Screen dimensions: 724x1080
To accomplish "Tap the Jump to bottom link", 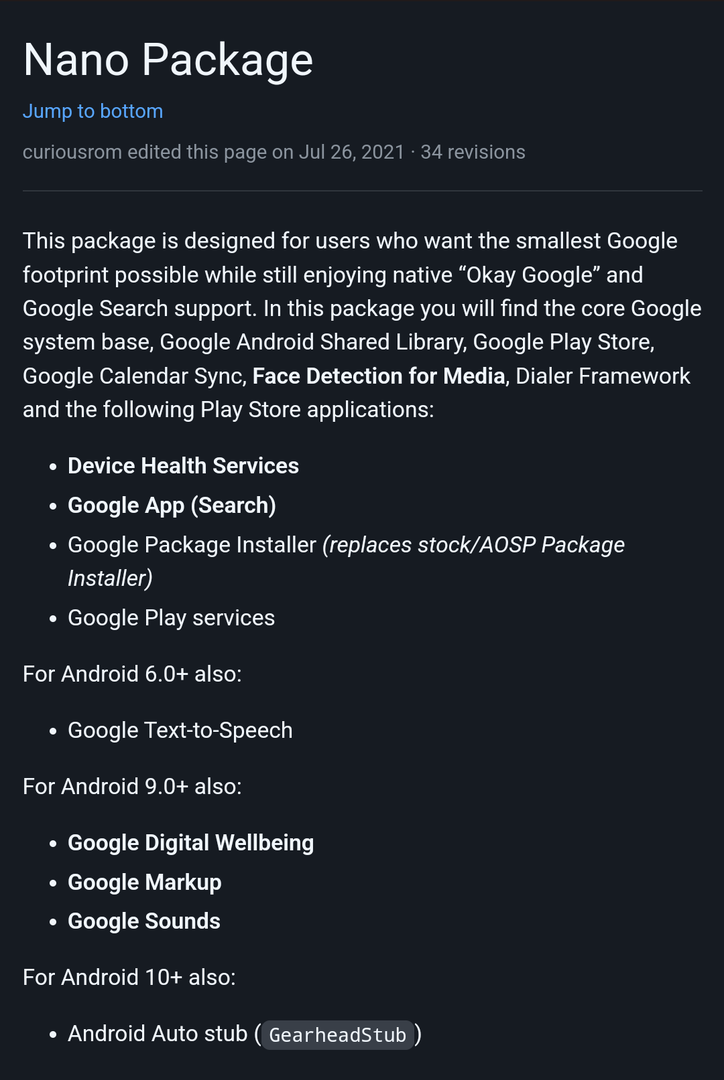I will click(93, 111).
